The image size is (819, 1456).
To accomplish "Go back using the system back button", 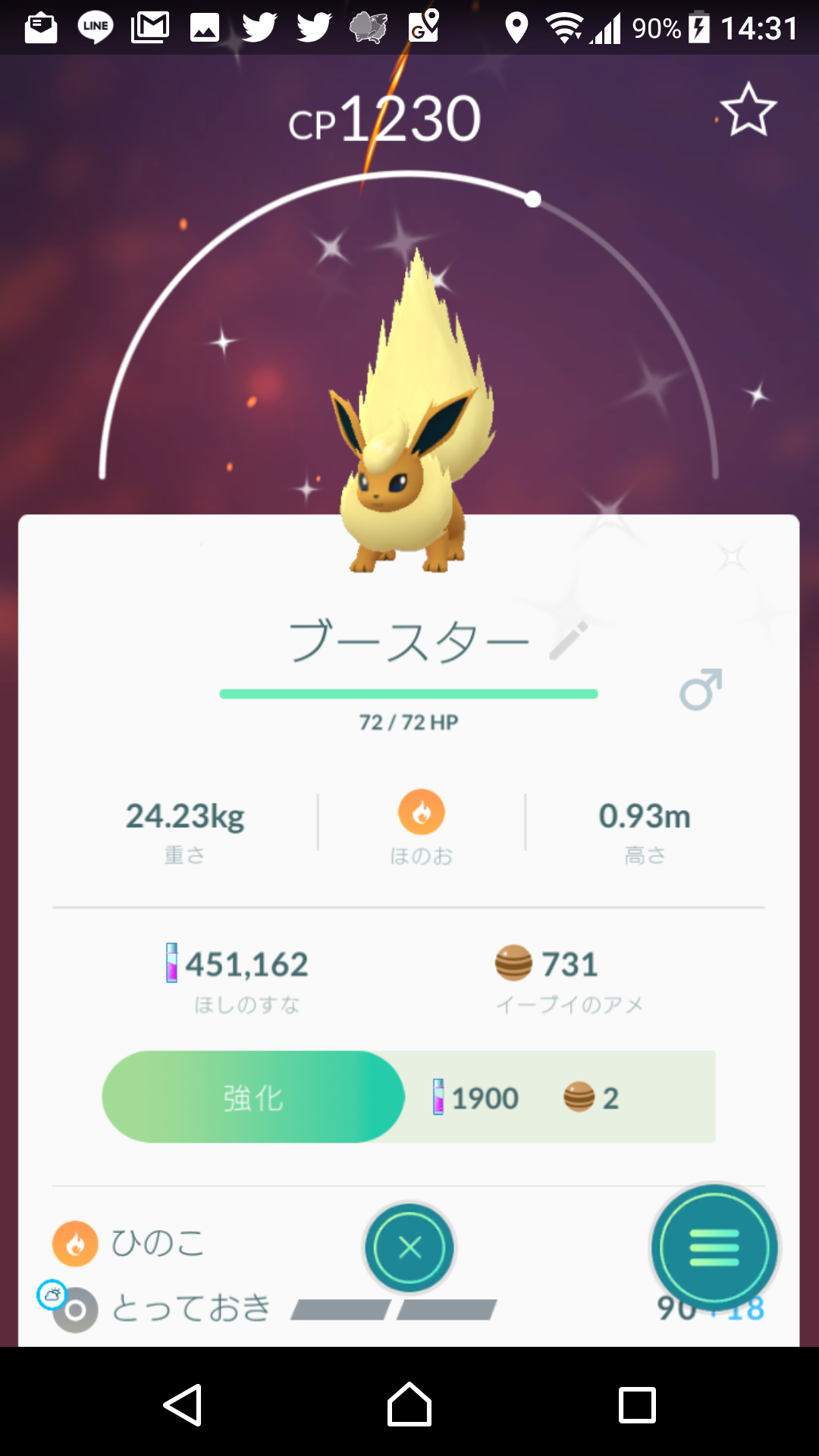I will [183, 1405].
